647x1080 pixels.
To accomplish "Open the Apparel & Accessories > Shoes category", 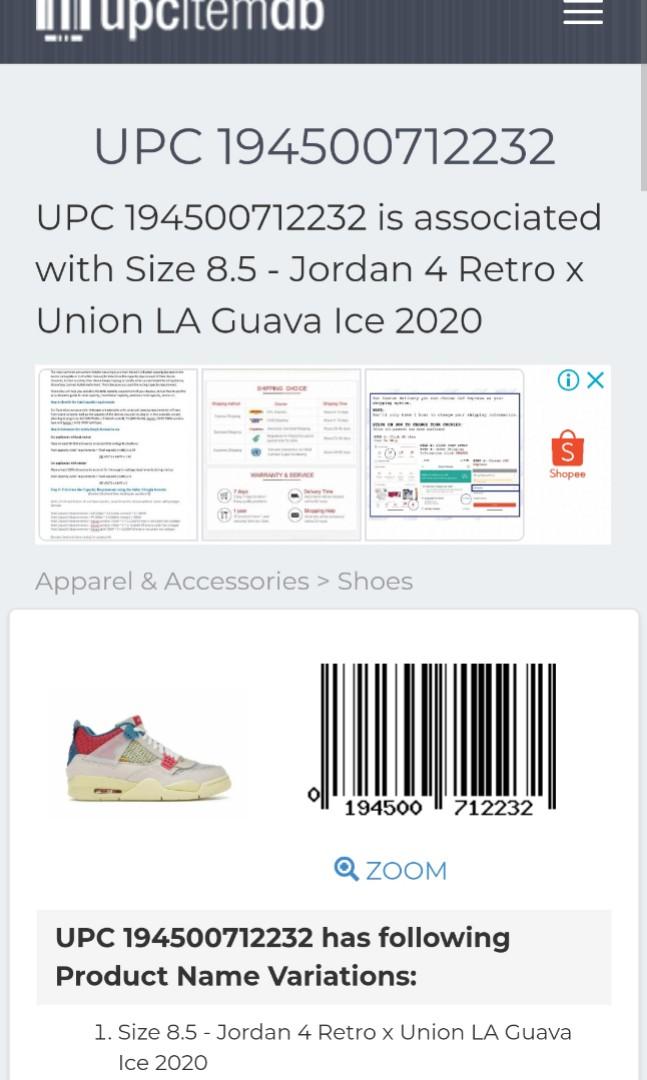I will [224, 581].
